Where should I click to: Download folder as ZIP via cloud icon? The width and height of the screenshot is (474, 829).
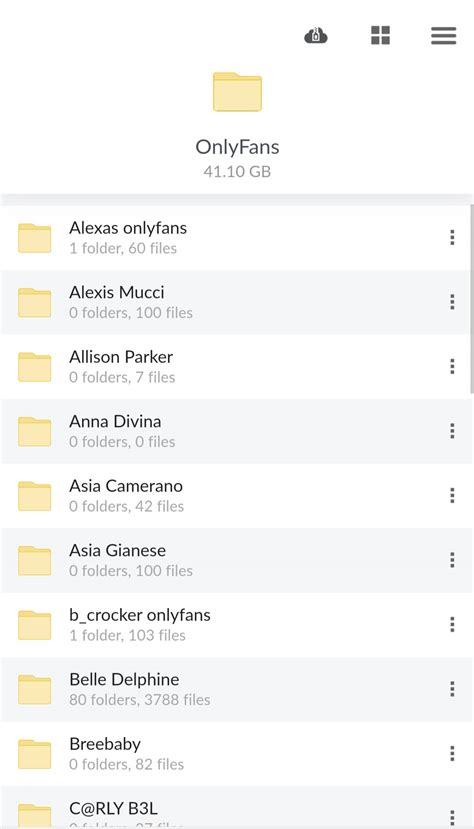(x=316, y=35)
